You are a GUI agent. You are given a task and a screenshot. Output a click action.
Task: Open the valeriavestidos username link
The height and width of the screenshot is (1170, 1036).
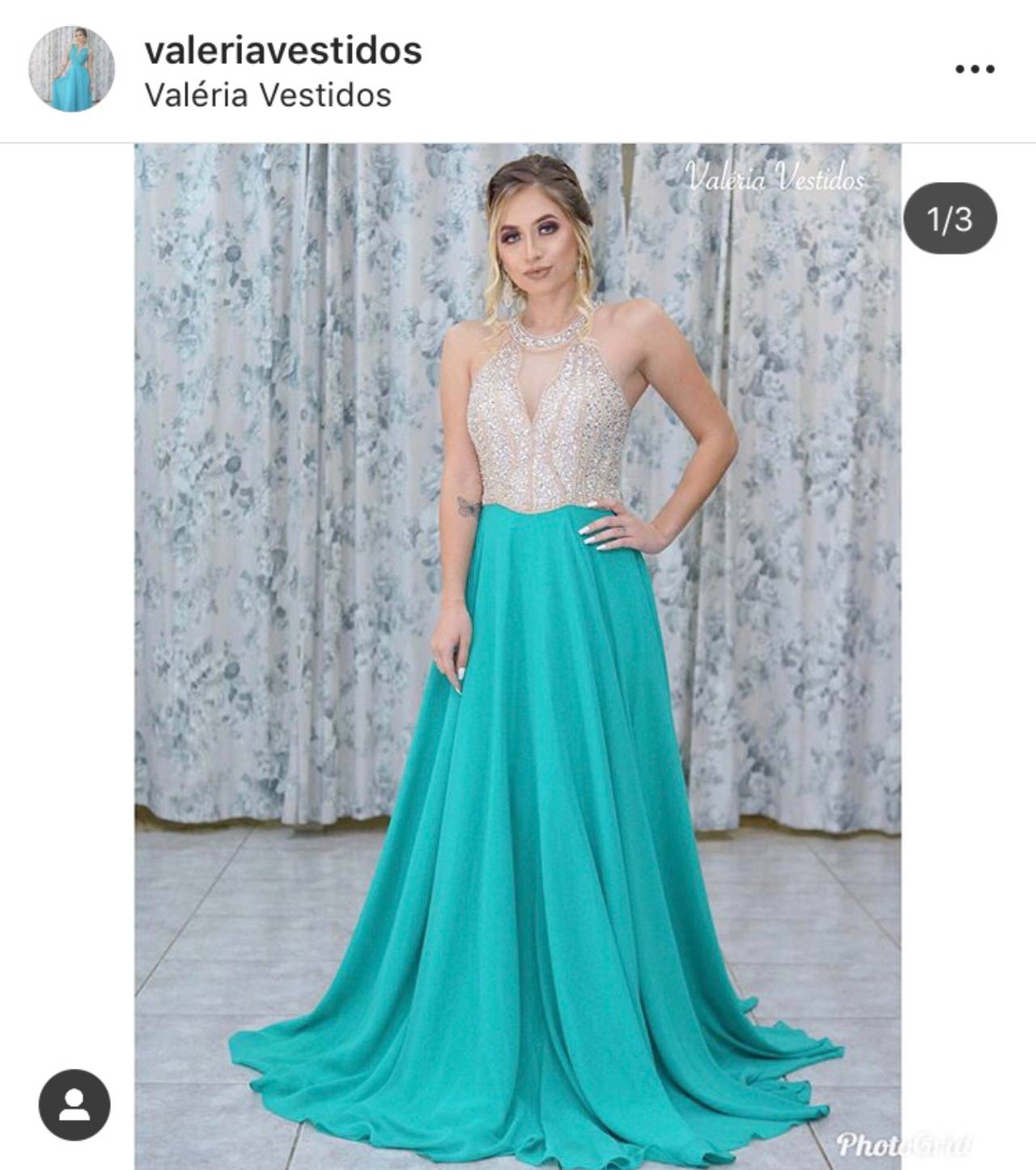[x=282, y=50]
